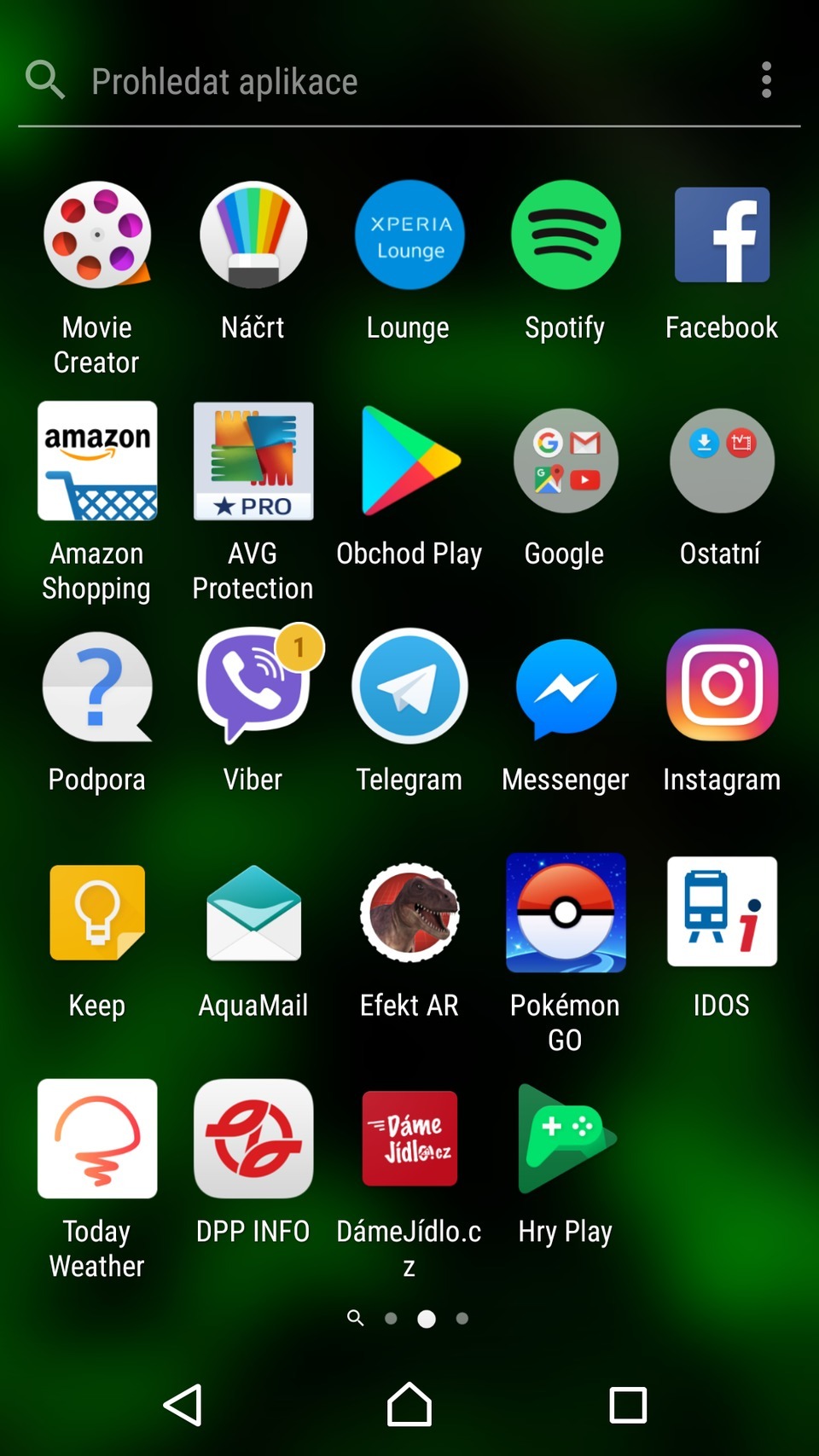
Task: Open the overflow menu next to search
Action: coord(765,79)
